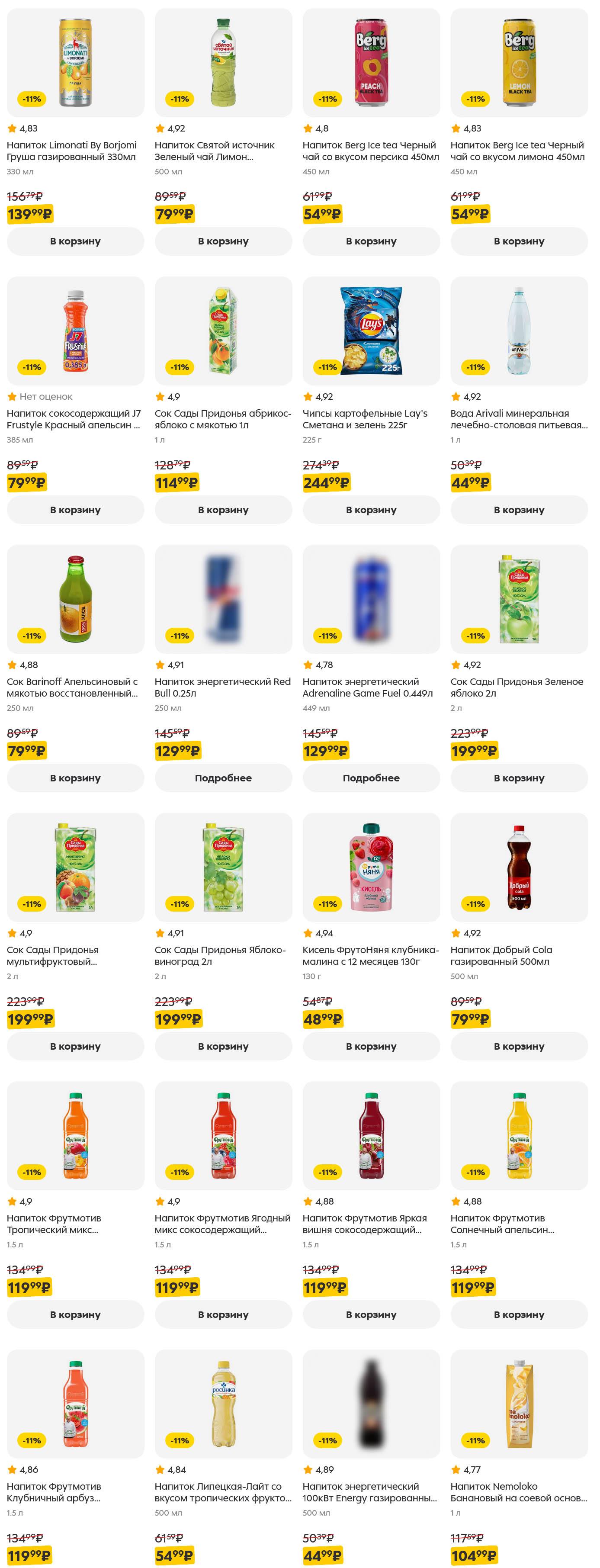Open Сады Придонья Яблоко-виноград 2л card
600x1568 pixels.
(223, 868)
